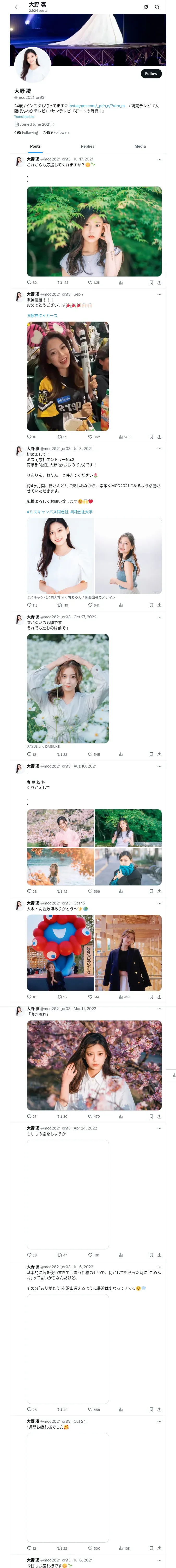Open the photo in the 咲き誇れ post
176x1568 pixels.
tap(94, 1066)
